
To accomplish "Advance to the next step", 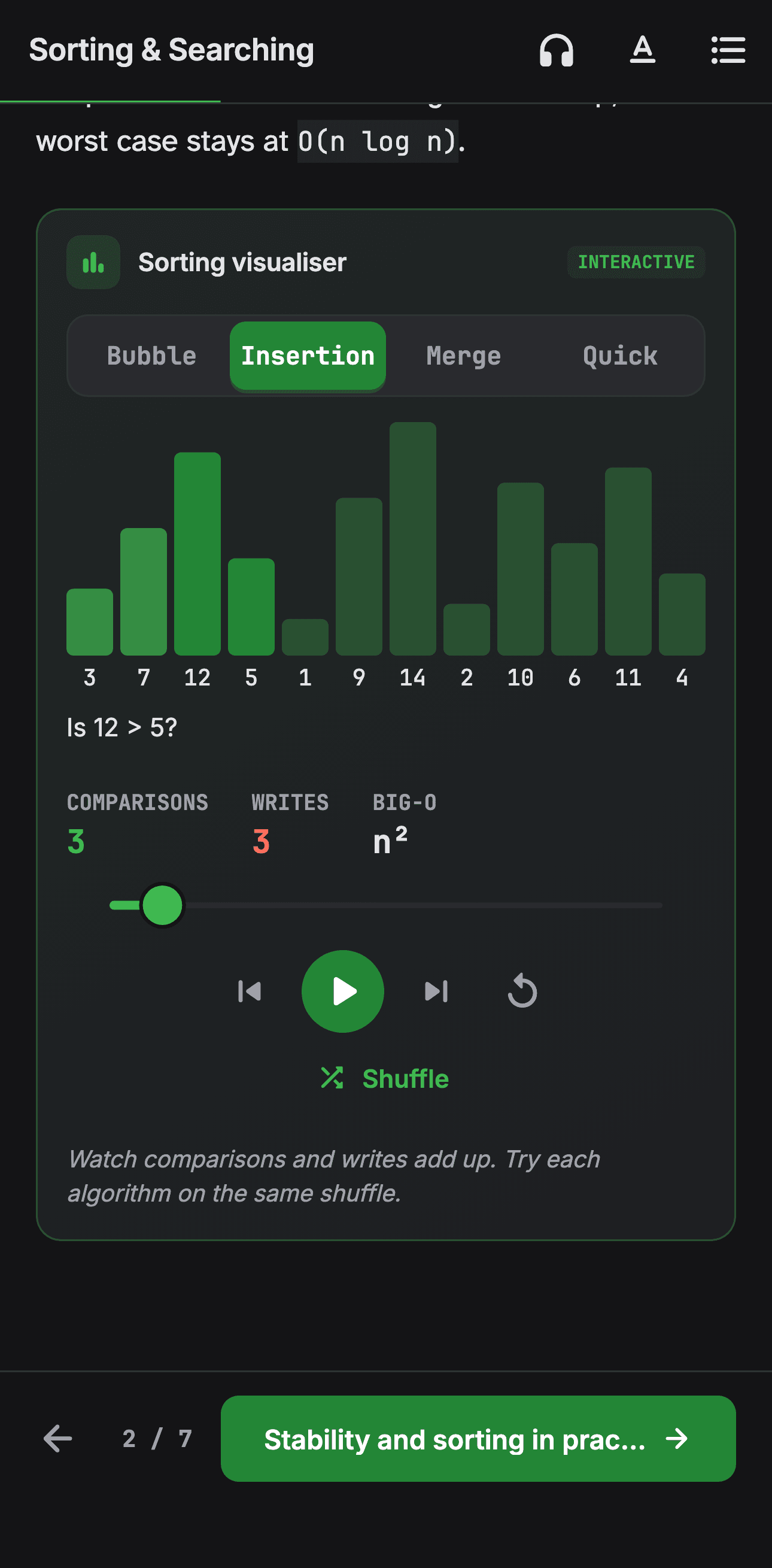I will pos(436,991).
